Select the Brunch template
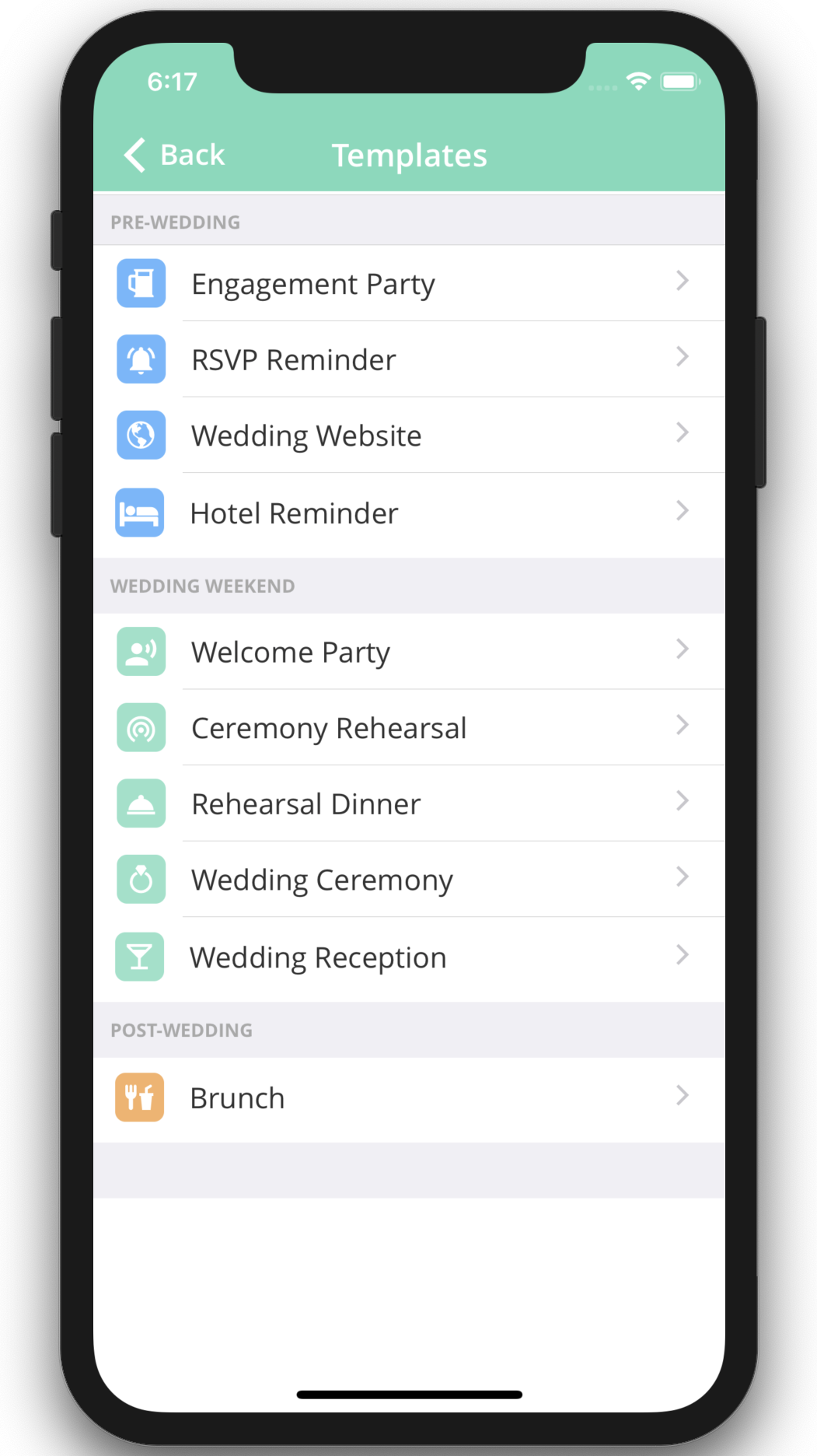This screenshot has height=1456, width=817. tap(408, 1098)
